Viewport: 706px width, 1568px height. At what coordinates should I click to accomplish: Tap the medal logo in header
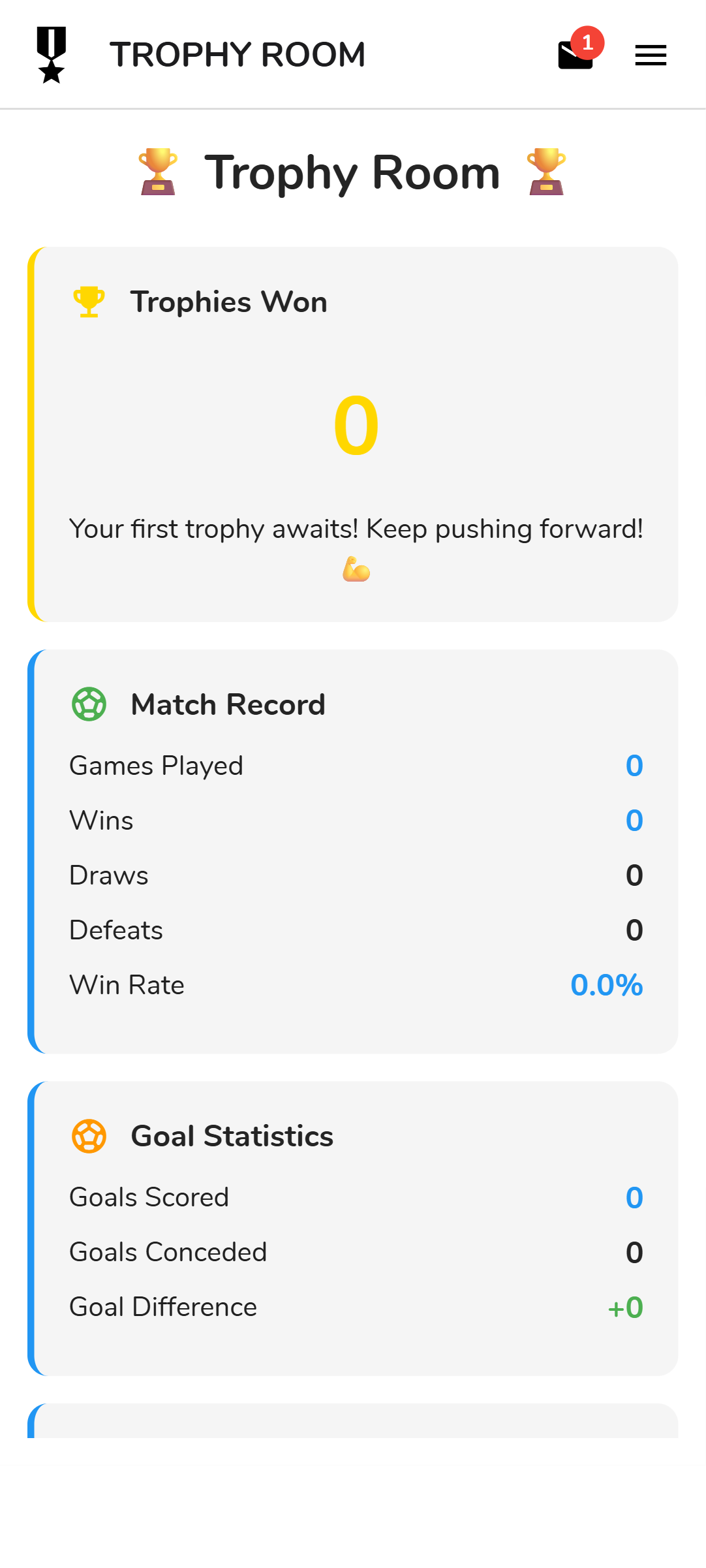pos(52,55)
